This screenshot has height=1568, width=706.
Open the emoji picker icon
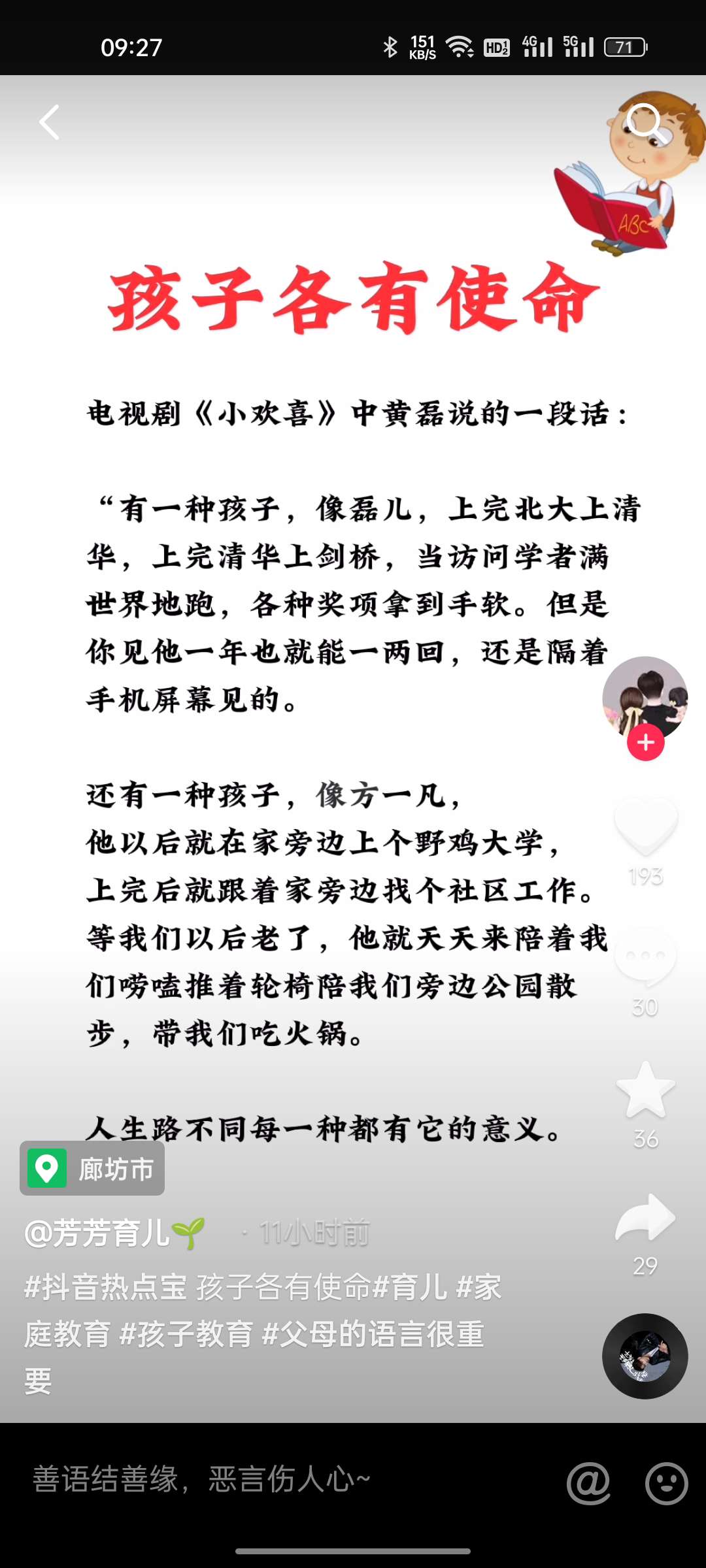pyautogui.click(x=666, y=1483)
